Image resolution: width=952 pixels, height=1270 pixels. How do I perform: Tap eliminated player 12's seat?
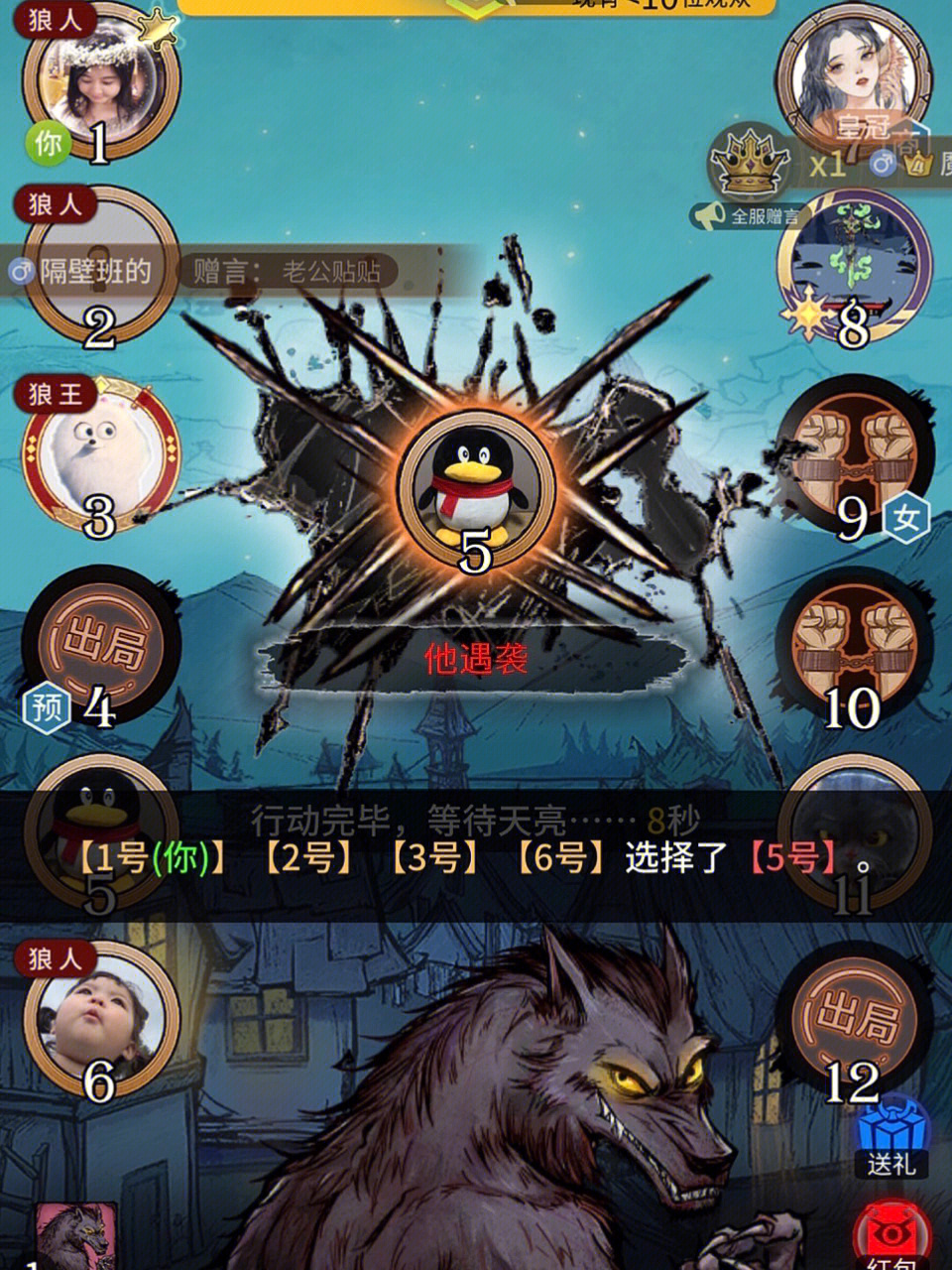(853, 1017)
